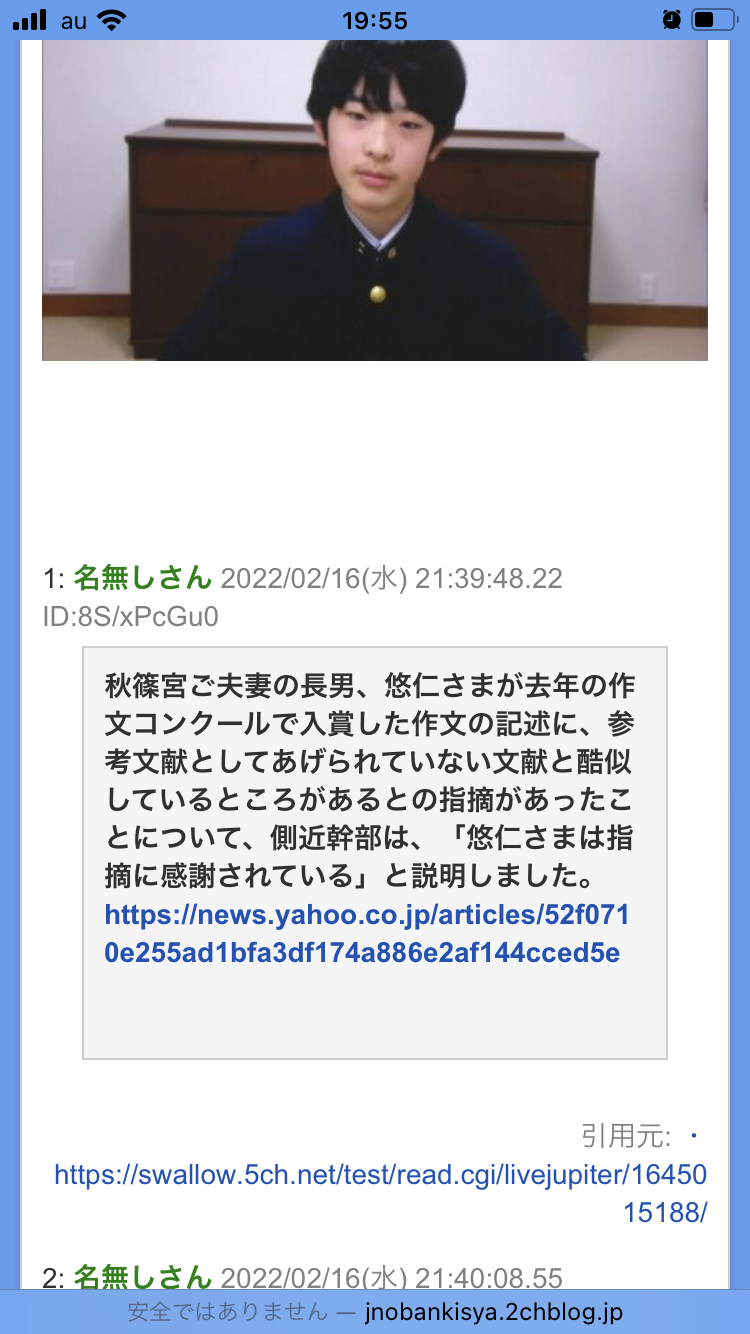
Task: Tap the jnobankisya.2chblog.jp address bar
Action: click(375, 1312)
